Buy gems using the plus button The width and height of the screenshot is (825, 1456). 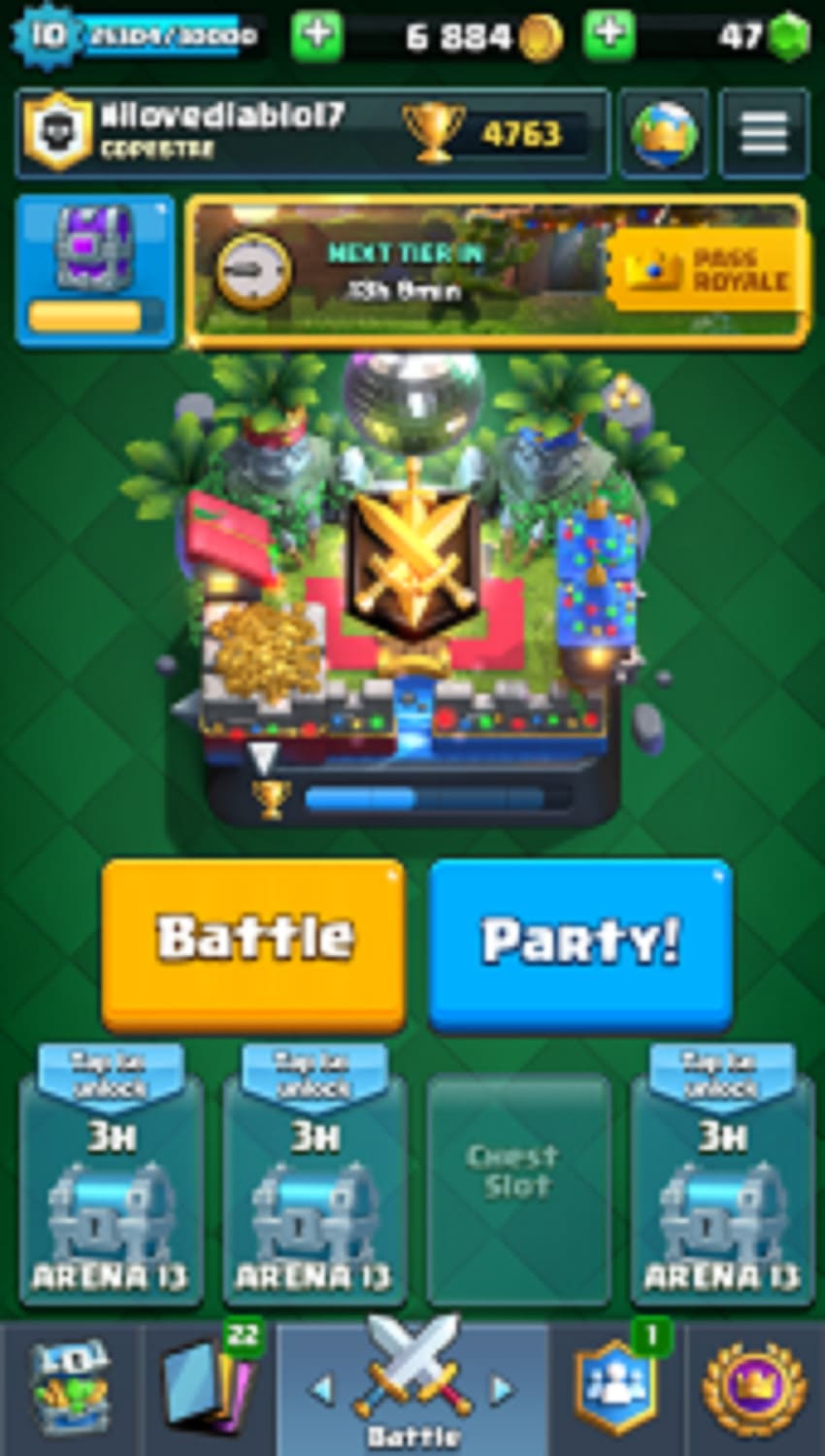click(609, 35)
